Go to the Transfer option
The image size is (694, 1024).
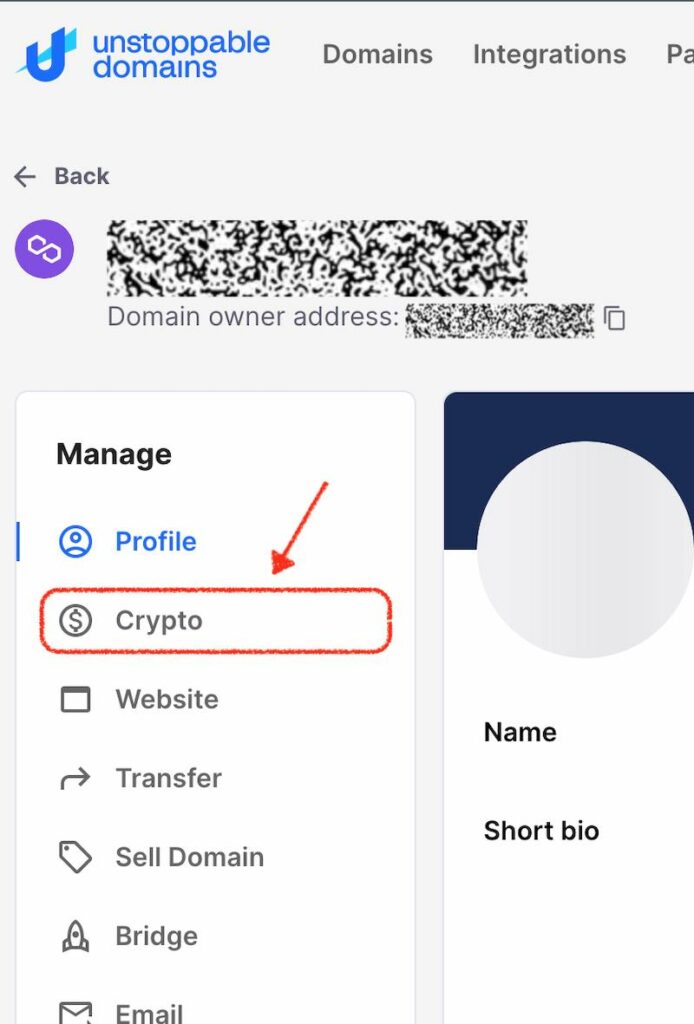[168, 778]
